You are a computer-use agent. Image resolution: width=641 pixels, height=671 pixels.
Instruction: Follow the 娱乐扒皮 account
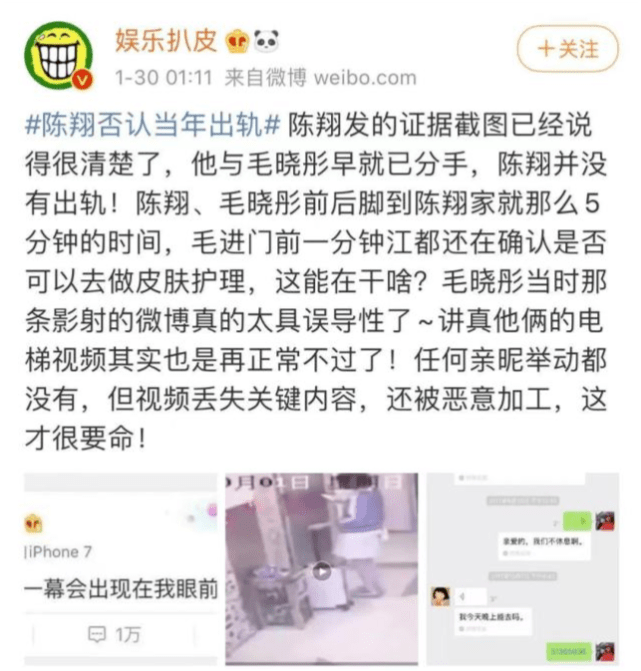pyautogui.click(x=568, y=48)
